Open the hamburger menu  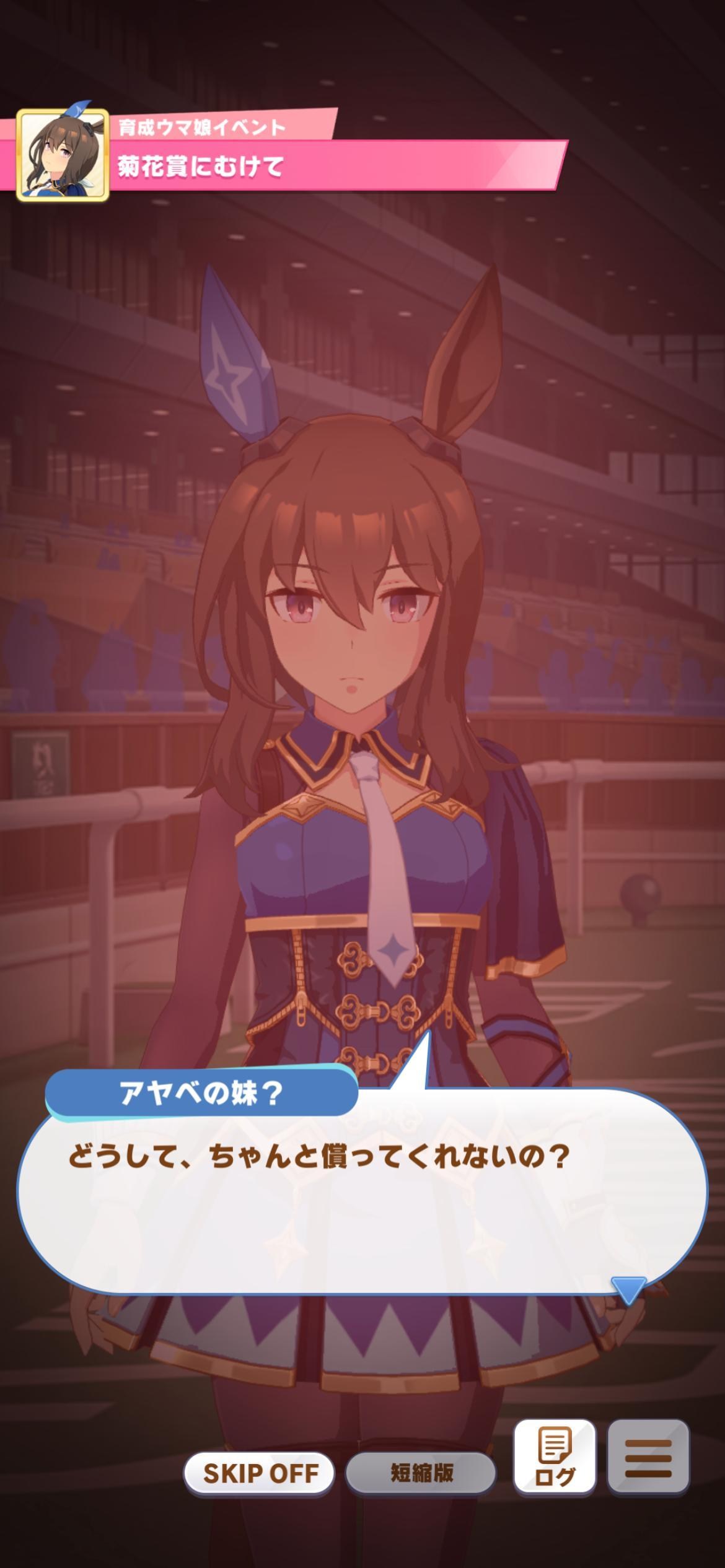tap(648, 1457)
